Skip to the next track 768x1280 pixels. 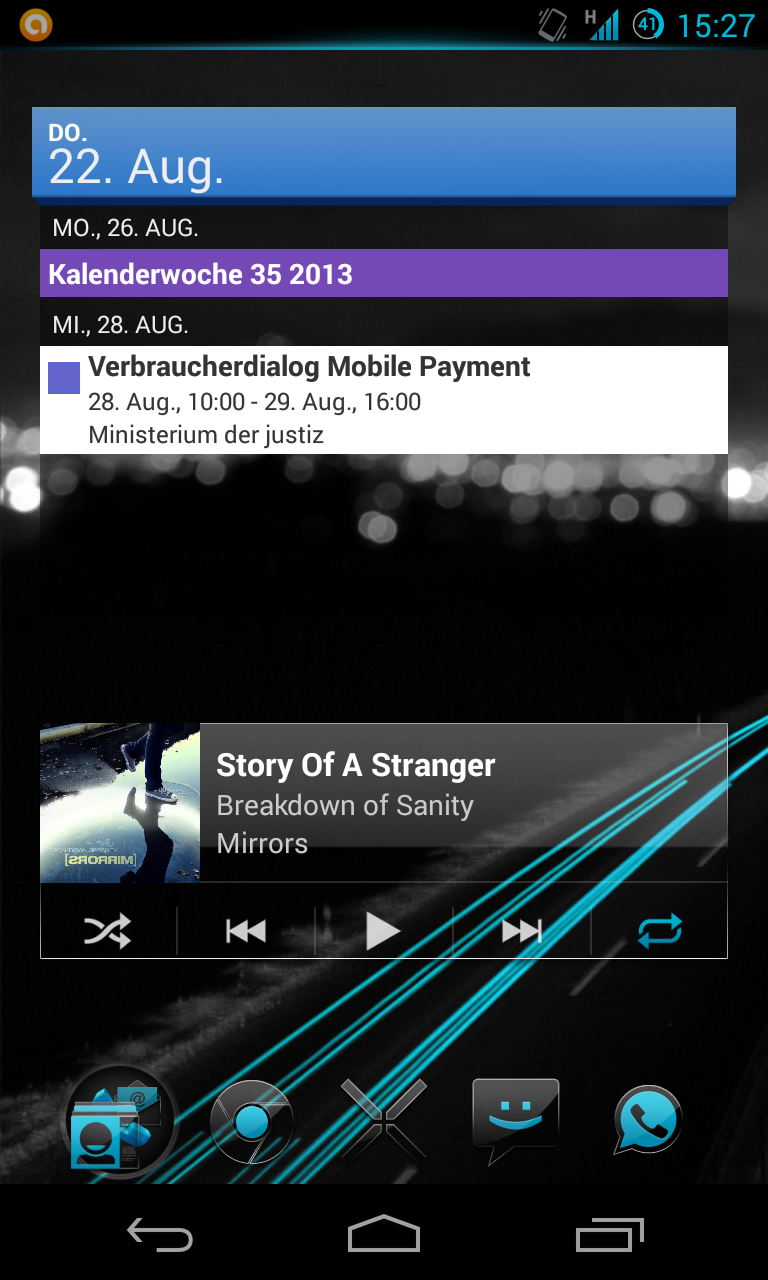(522, 932)
